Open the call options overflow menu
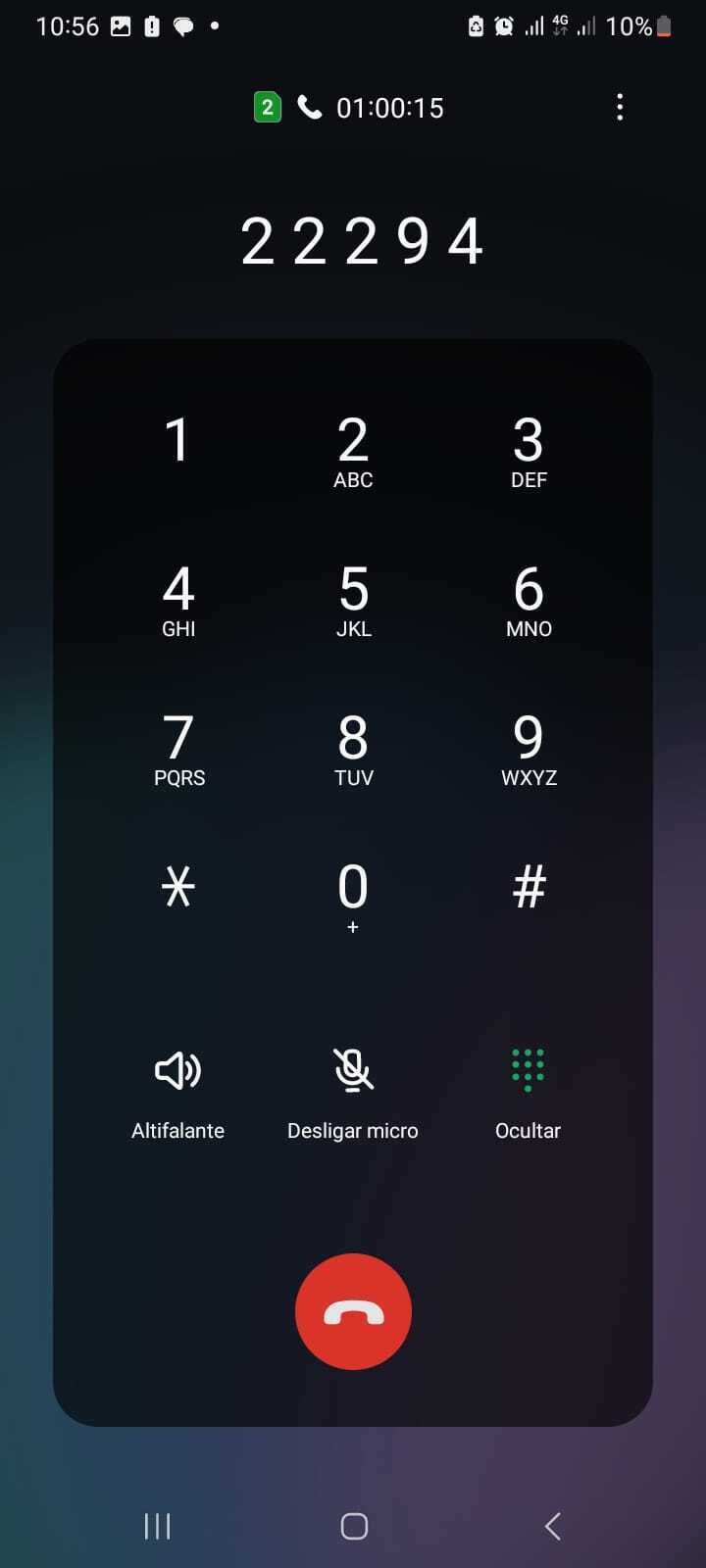The height and width of the screenshot is (1568, 706). tap(620, 107)
